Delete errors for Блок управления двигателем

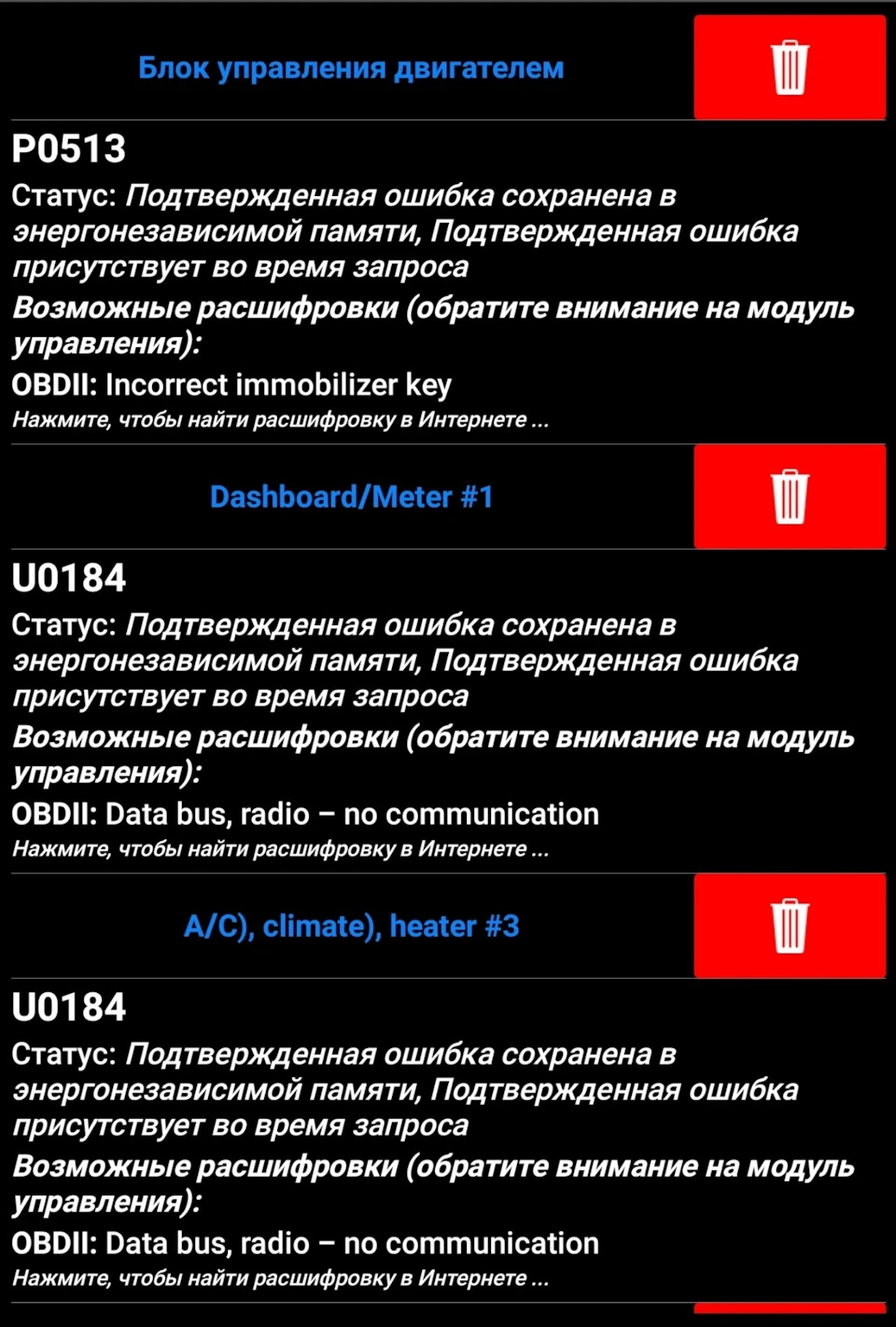(790, 67)
